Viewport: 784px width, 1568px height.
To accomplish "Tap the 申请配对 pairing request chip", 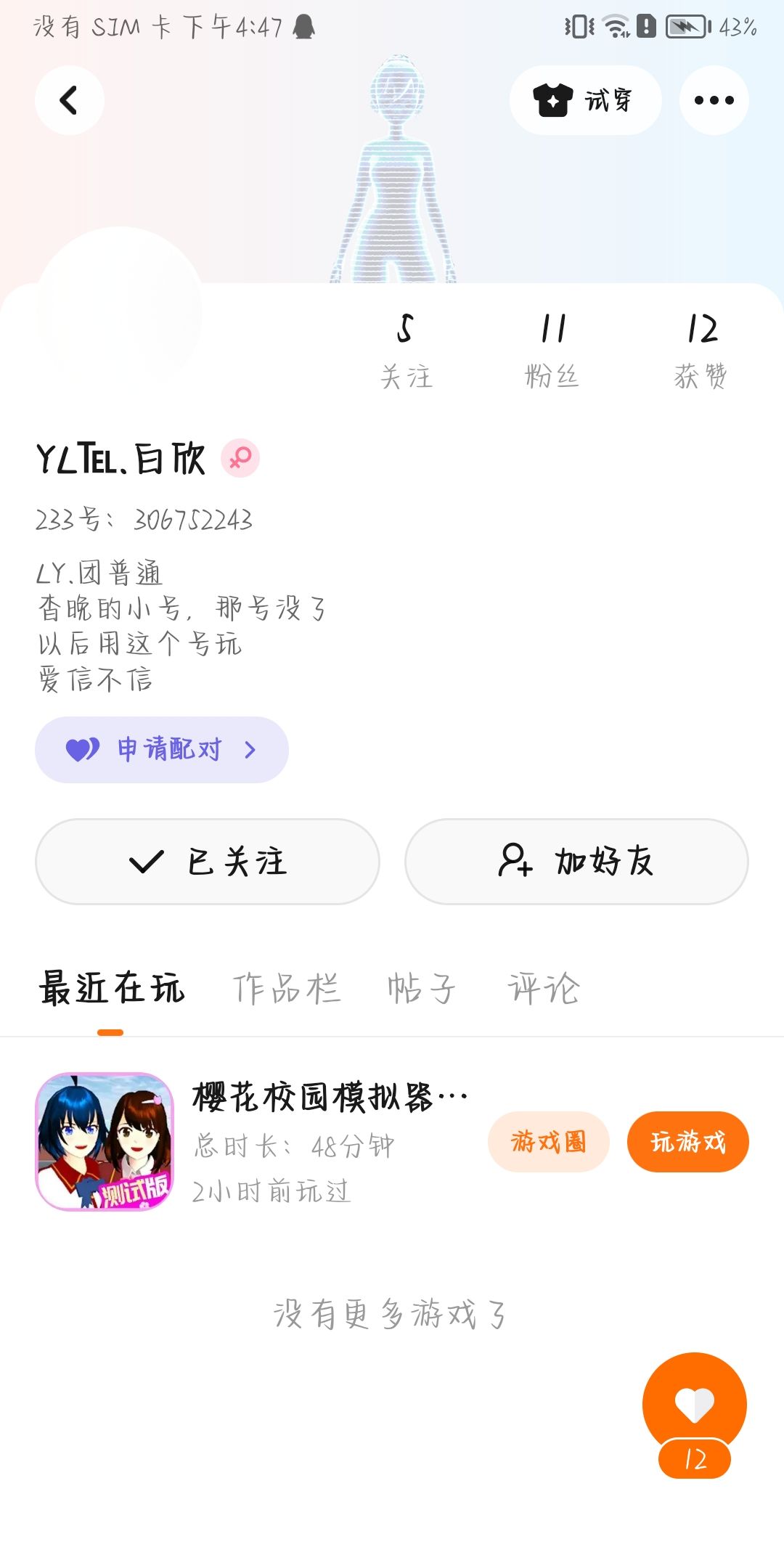I will point(161,749).
